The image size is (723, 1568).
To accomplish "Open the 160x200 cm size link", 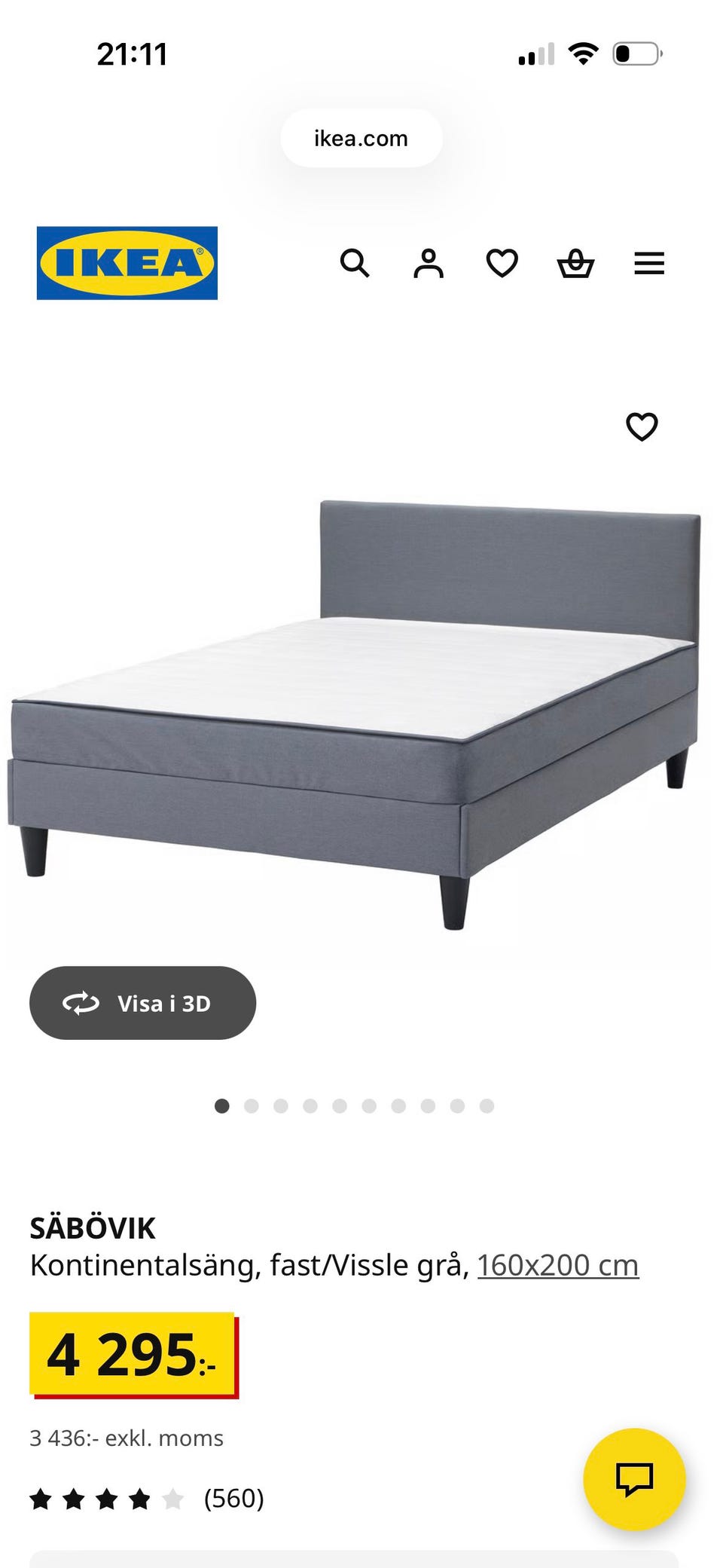I will [x=557, y=1265].
